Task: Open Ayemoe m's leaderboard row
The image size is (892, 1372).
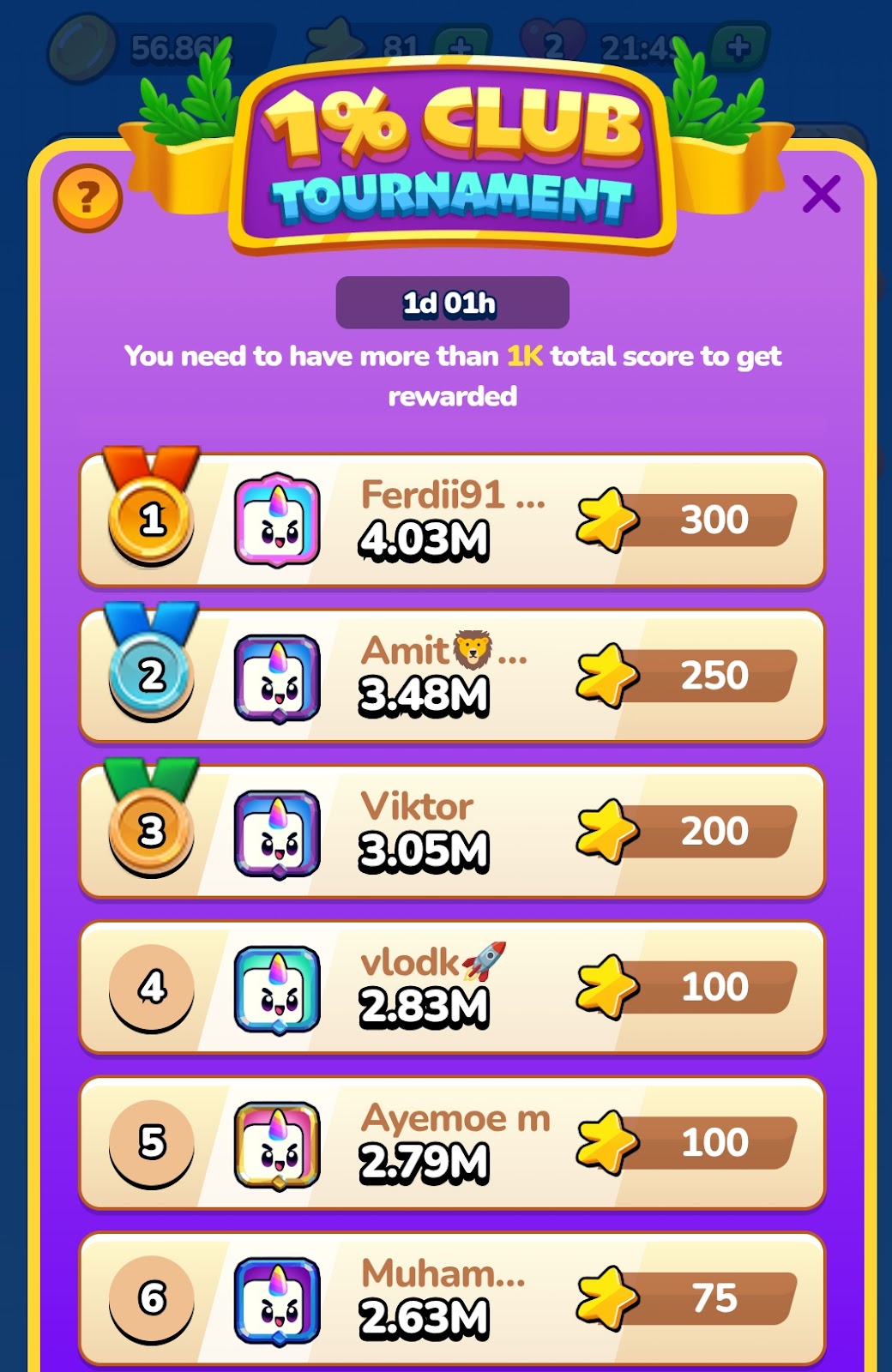Action: (452, 1142)
